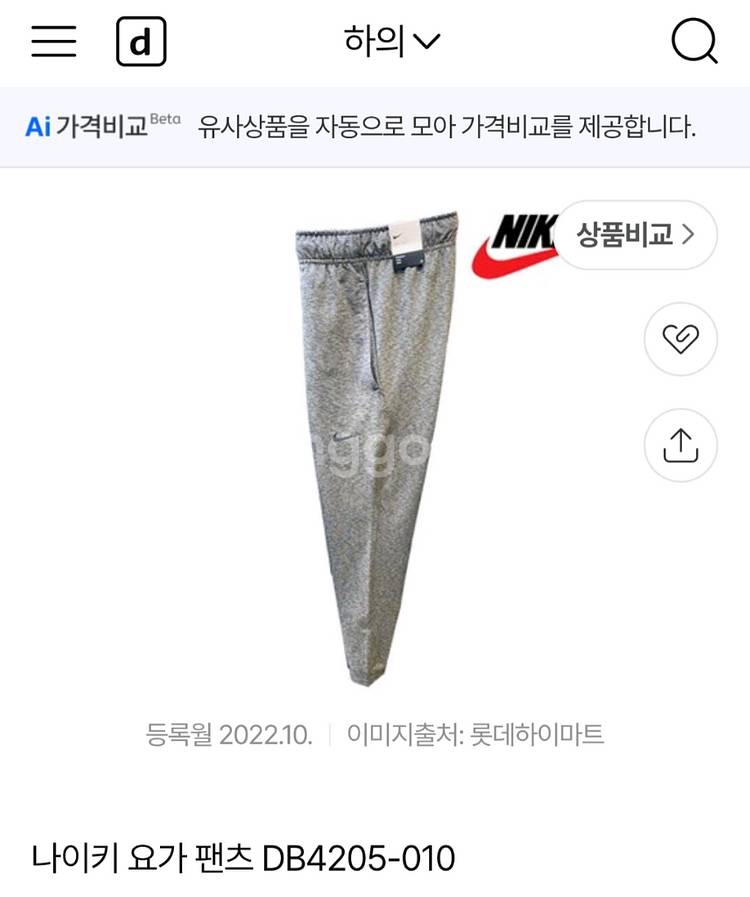
Task: Click the price comparison notice banner
Action: pos(375,122)
